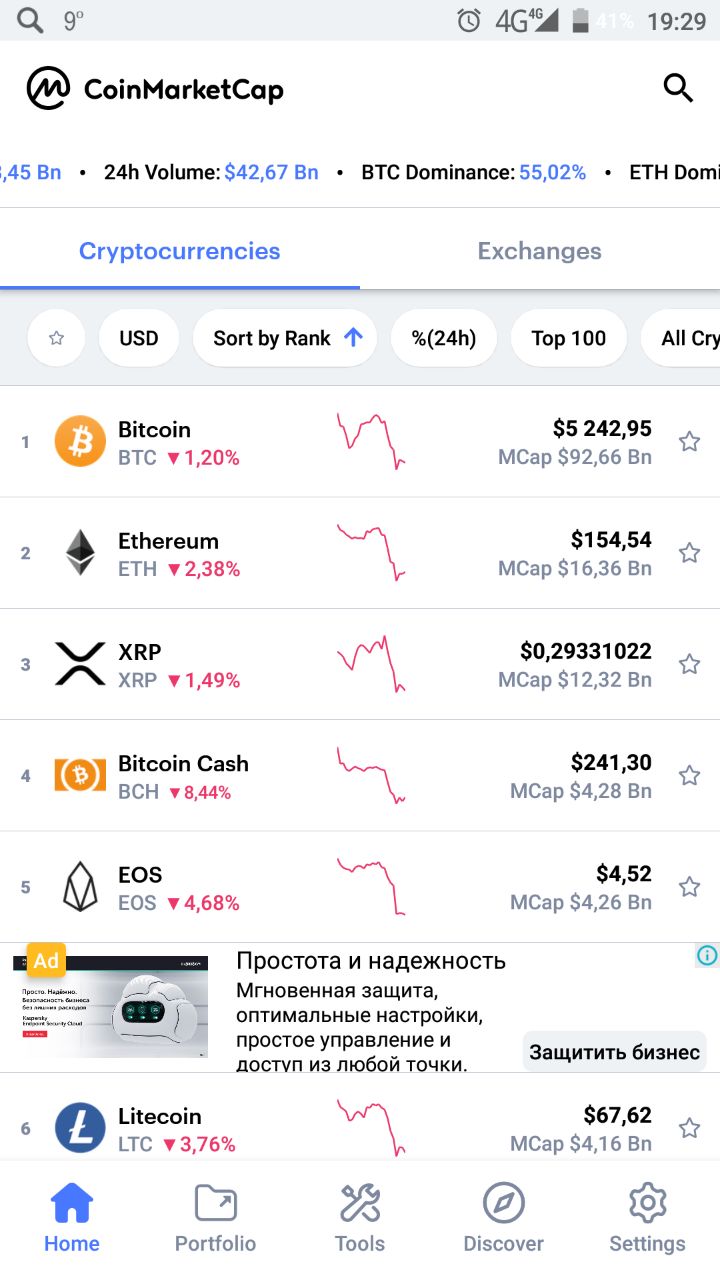
Task: Open the Bitcoin row
Action: (x=360, y=442)
